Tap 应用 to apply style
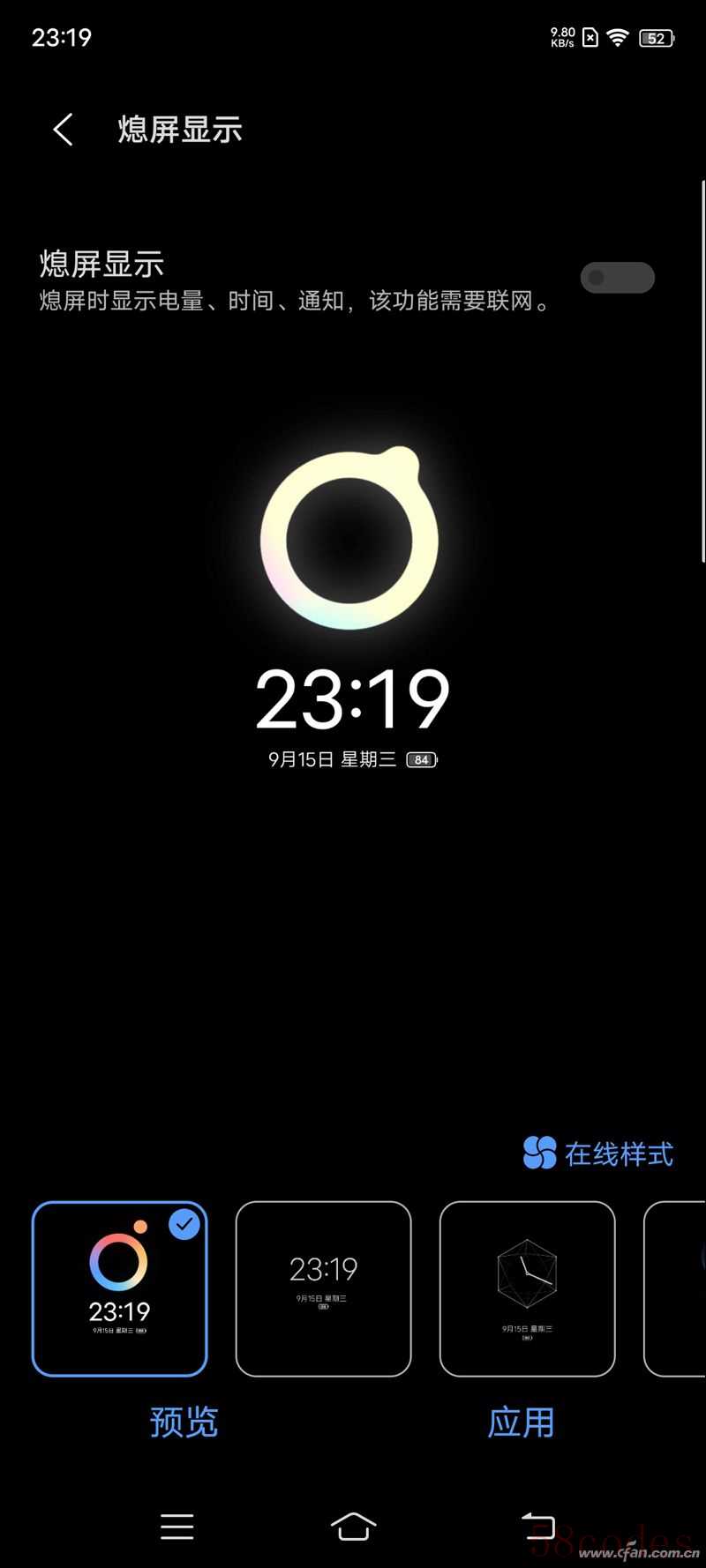Screen dimensions: 706x1568 pos(521,1422)
